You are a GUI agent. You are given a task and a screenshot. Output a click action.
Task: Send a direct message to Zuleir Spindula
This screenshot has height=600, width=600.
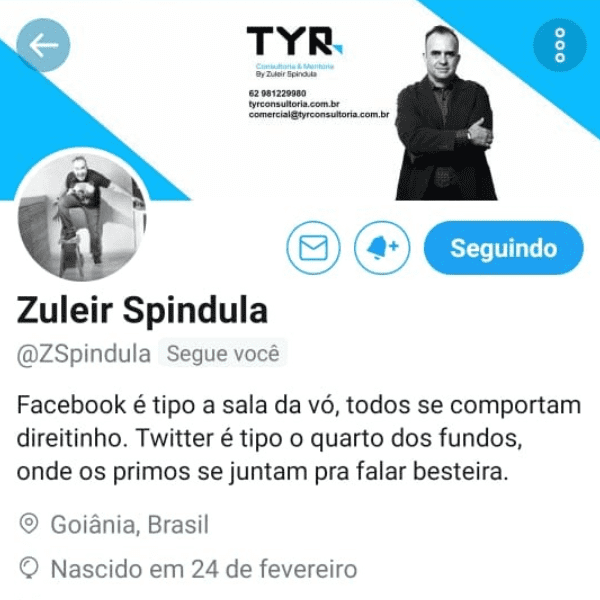click(313, 247)
